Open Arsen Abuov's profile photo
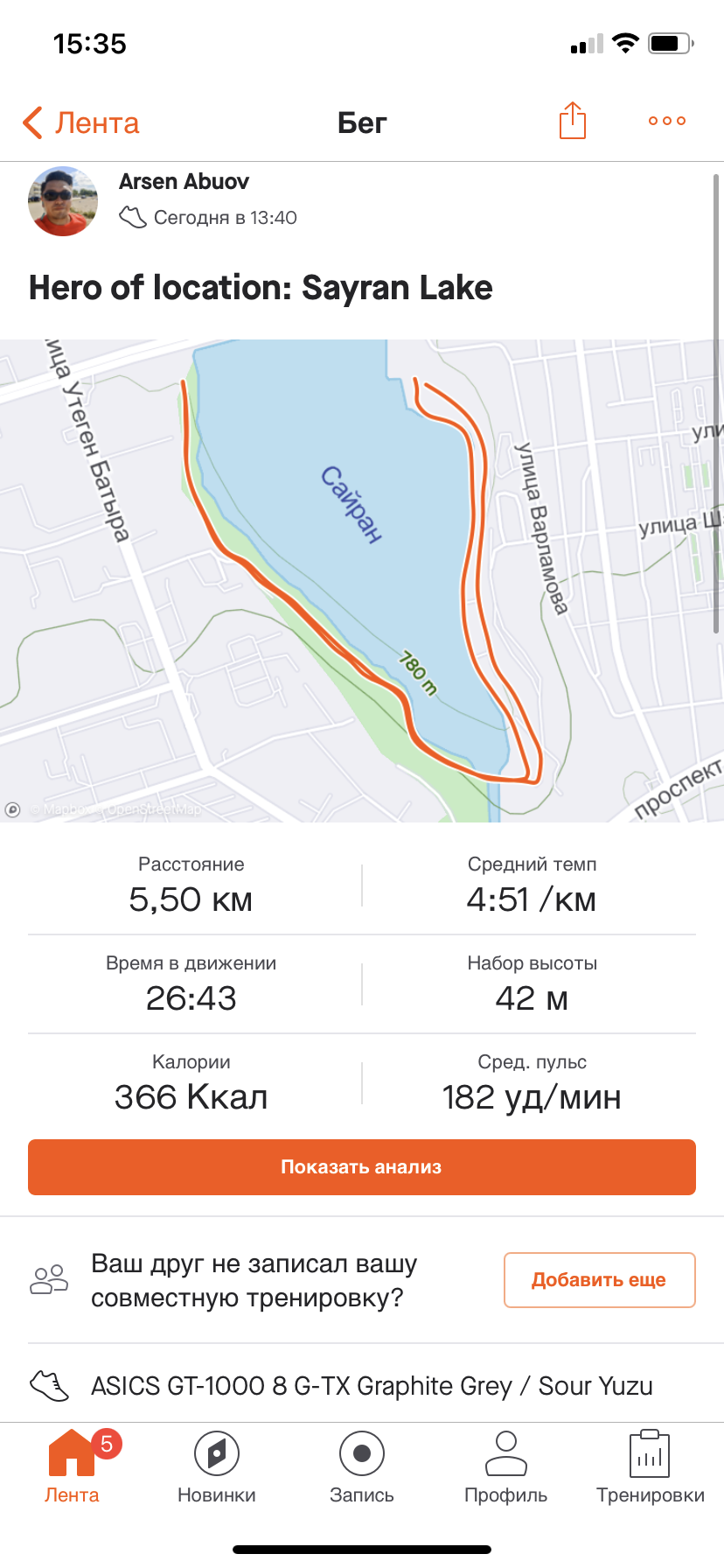This screenshot has width=724, height=1568. point(63,201)
